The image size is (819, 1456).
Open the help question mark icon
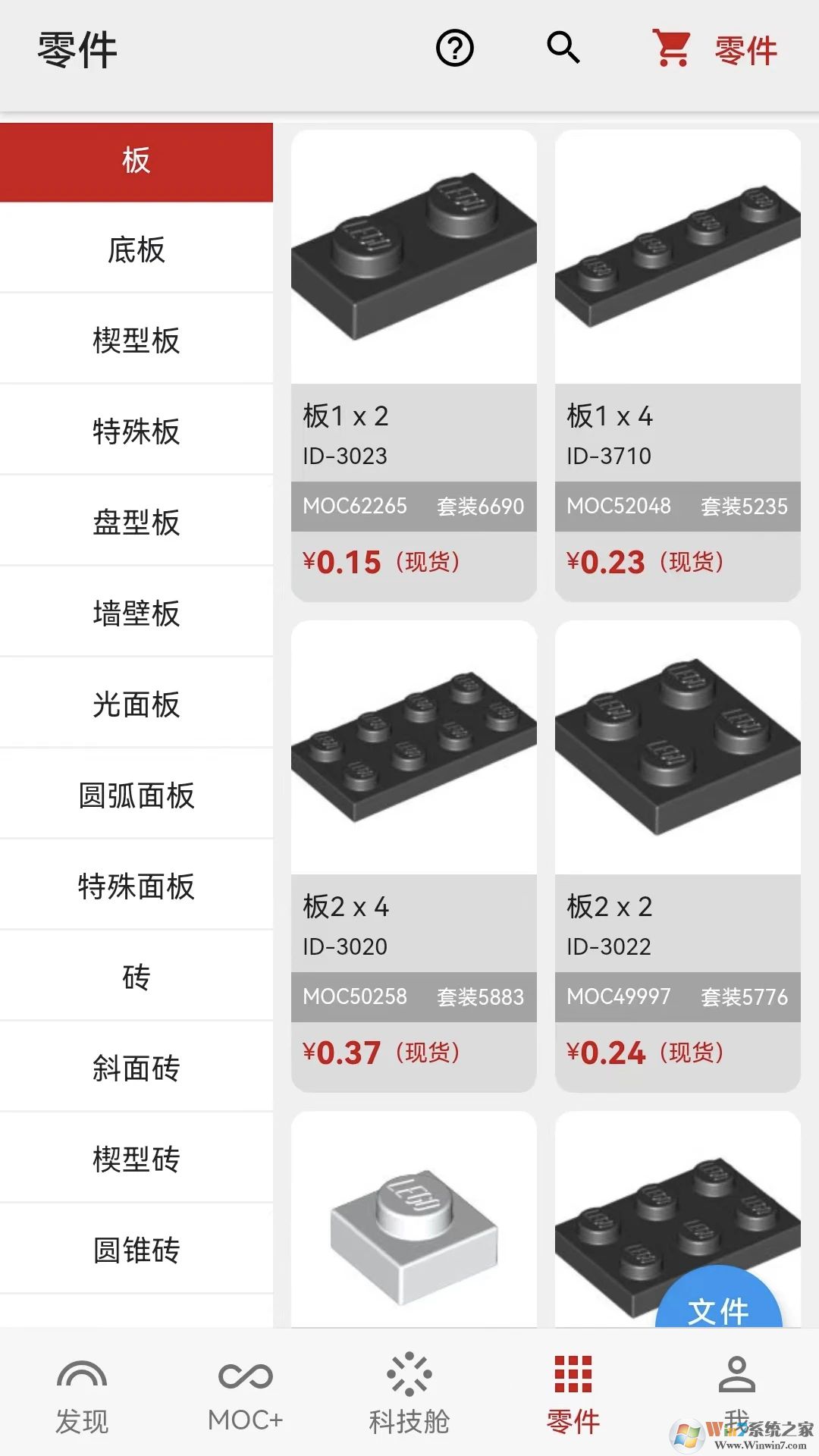[454, 49]
